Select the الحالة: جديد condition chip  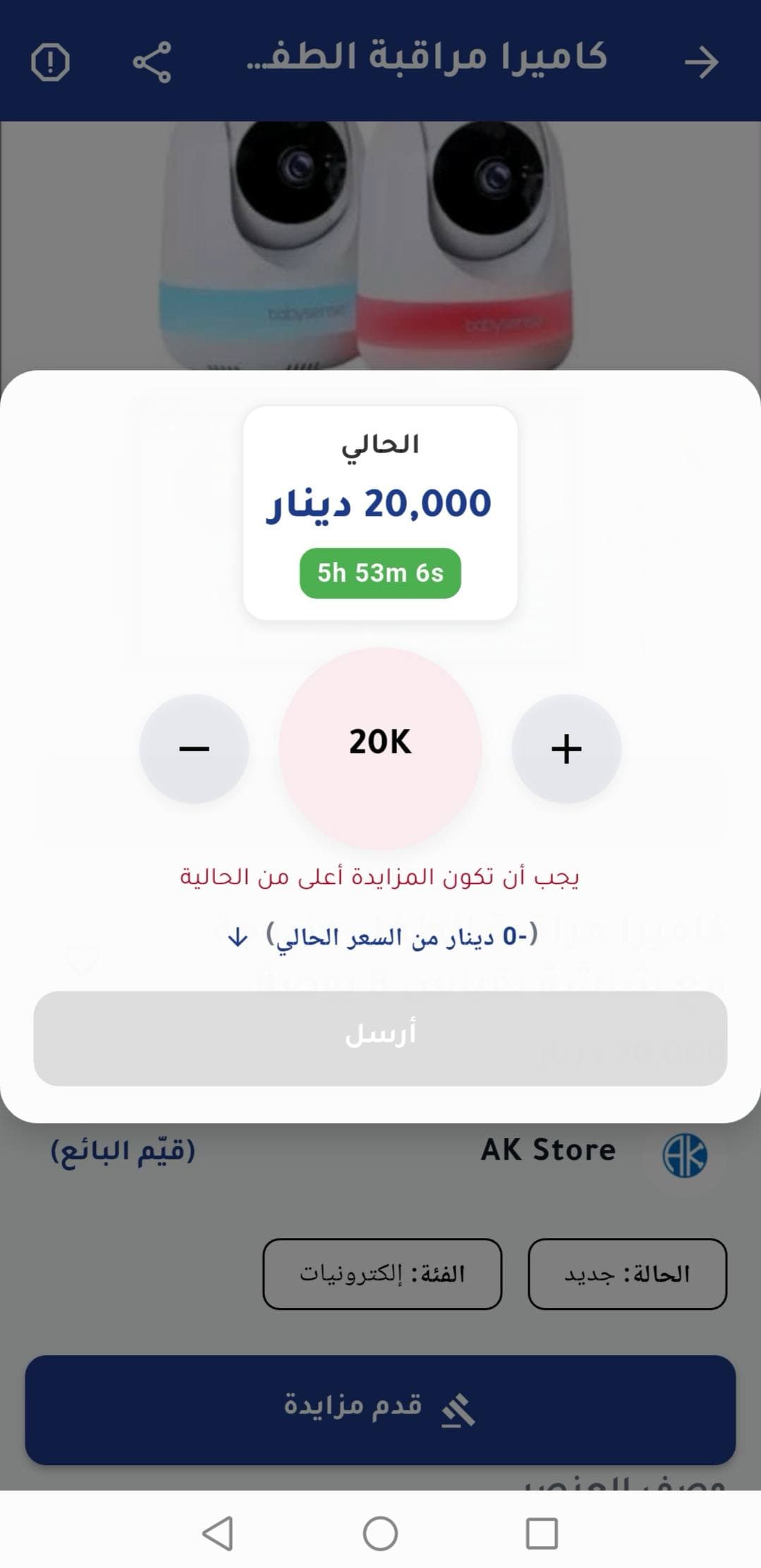coord(628,1273)
